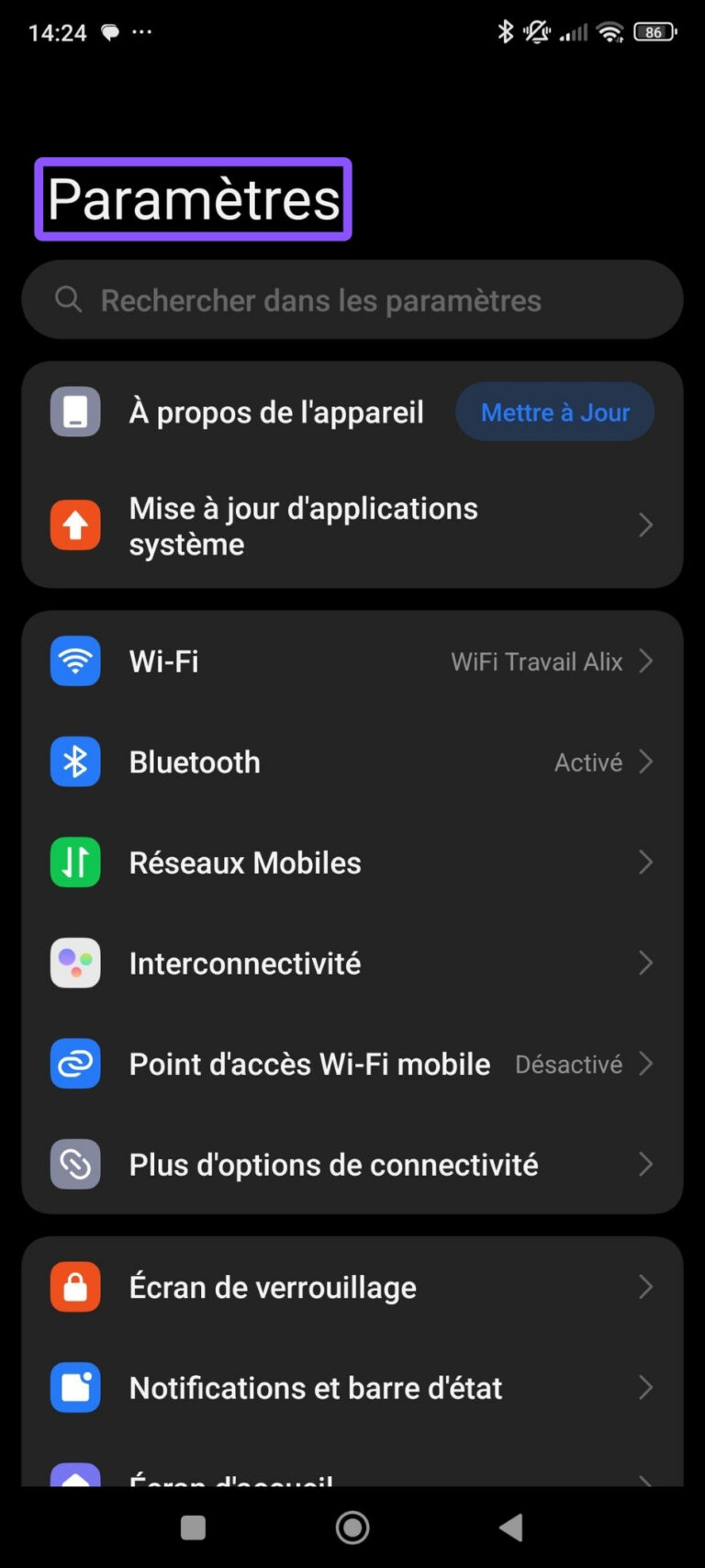Image resolution: width=705 pixels, height=1568 pixels.
Task: Expand Réseaux Mobiles via its chevron
Action: tap(646, 862)
